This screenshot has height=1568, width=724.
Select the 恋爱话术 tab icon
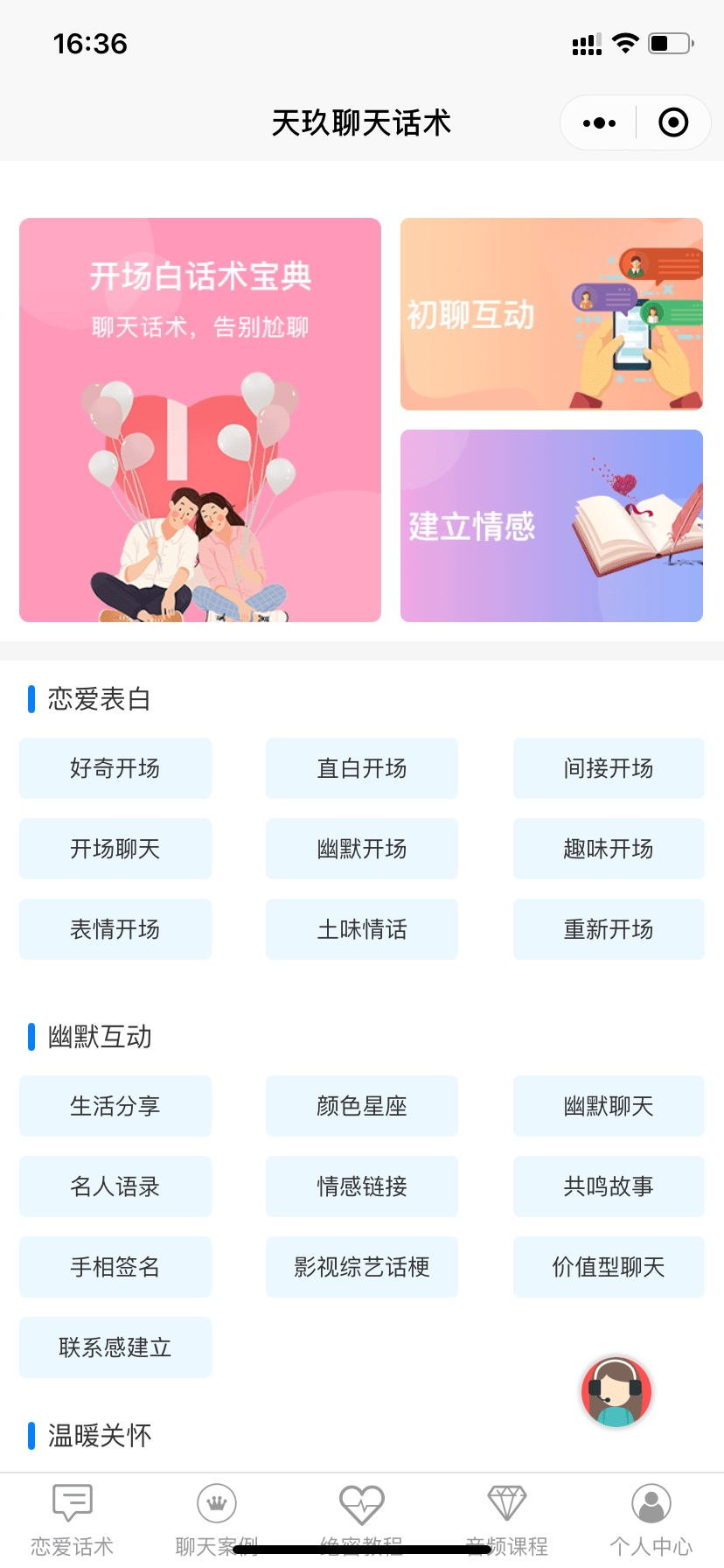click(71, 1501)
